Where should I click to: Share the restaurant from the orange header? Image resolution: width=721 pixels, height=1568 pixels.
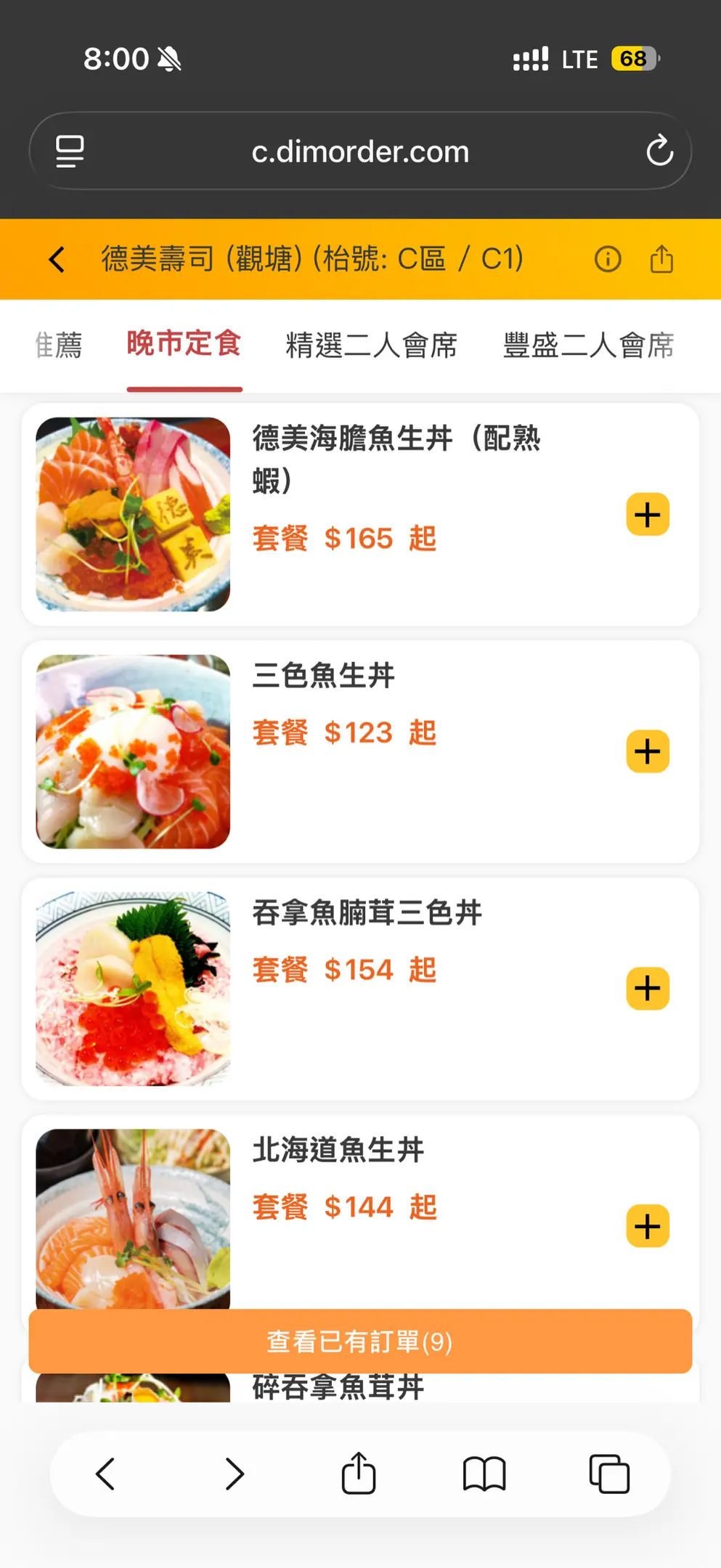point(661,259)
